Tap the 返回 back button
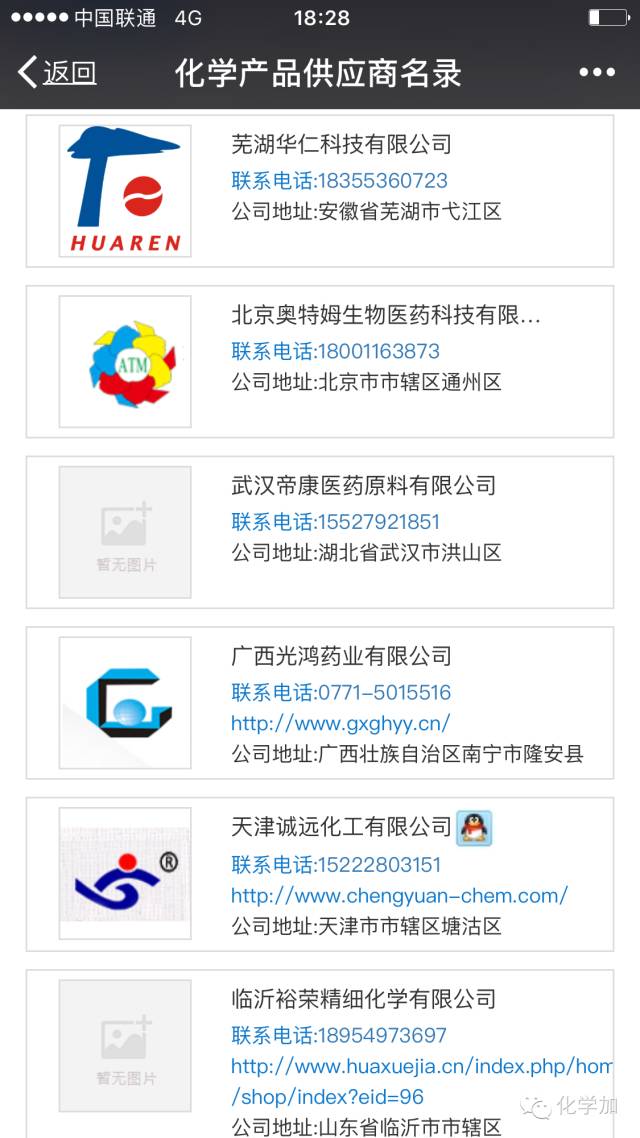Screen dimensions: 640x1138 [x=58, y=72]
